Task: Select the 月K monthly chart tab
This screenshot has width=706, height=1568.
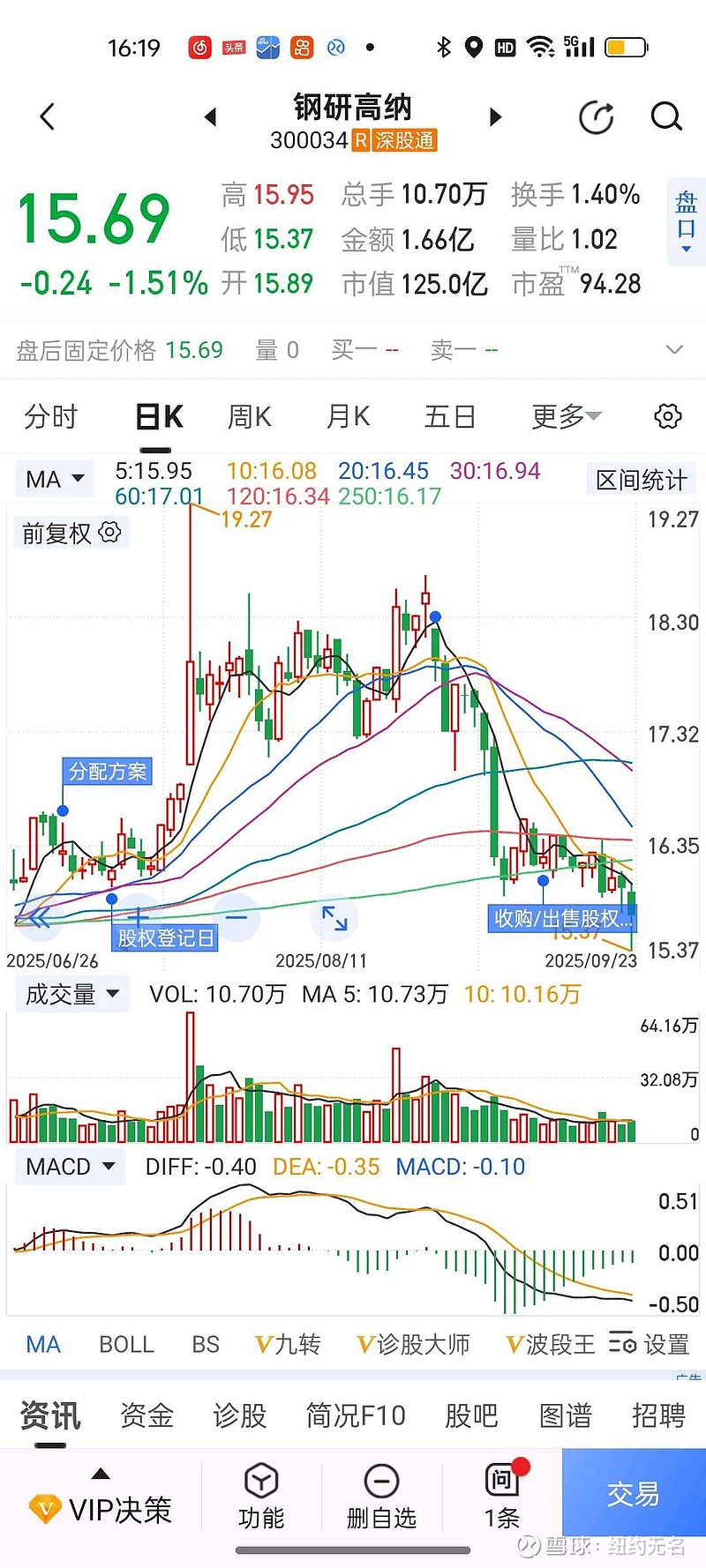Action: [348, 416]
